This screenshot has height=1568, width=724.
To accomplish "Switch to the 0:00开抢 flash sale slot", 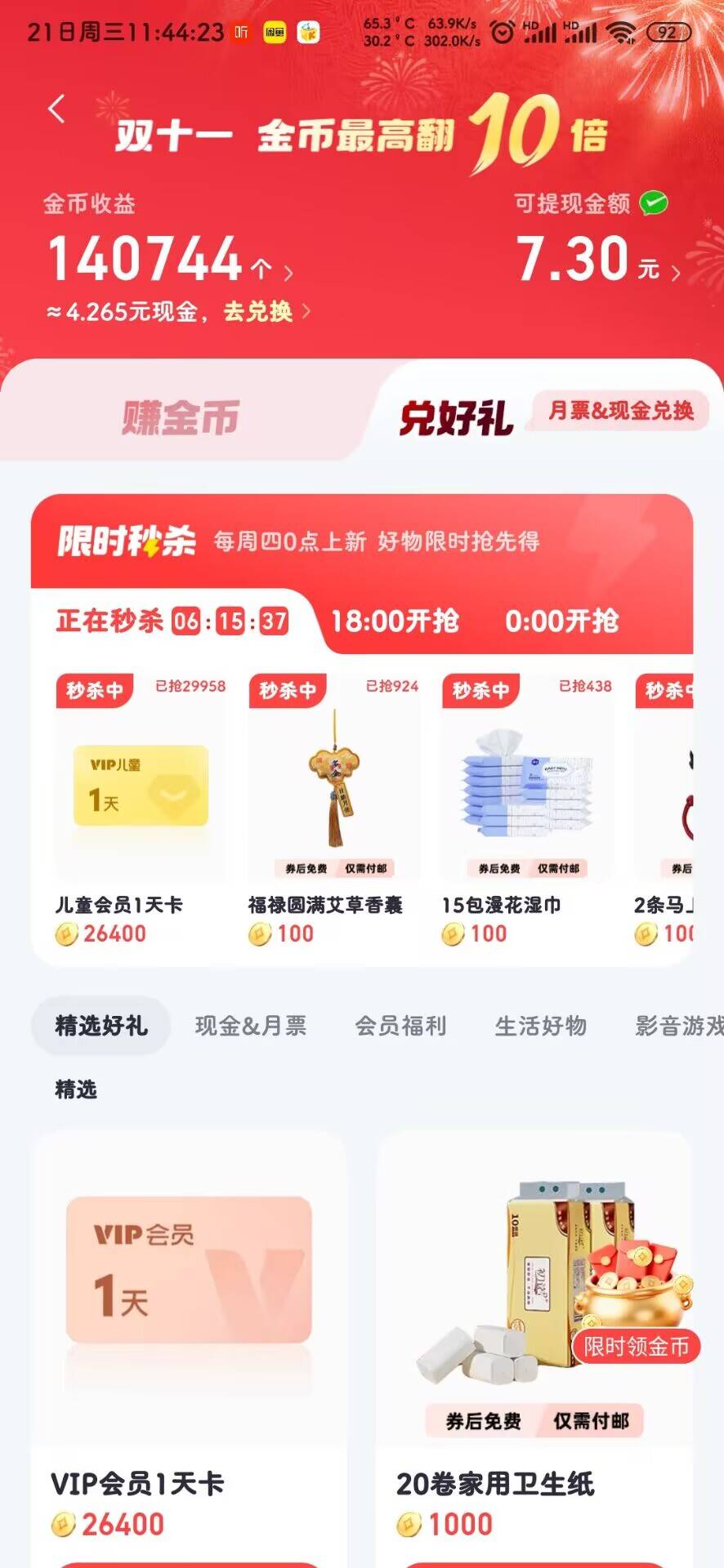I will (x=561, y=621).
